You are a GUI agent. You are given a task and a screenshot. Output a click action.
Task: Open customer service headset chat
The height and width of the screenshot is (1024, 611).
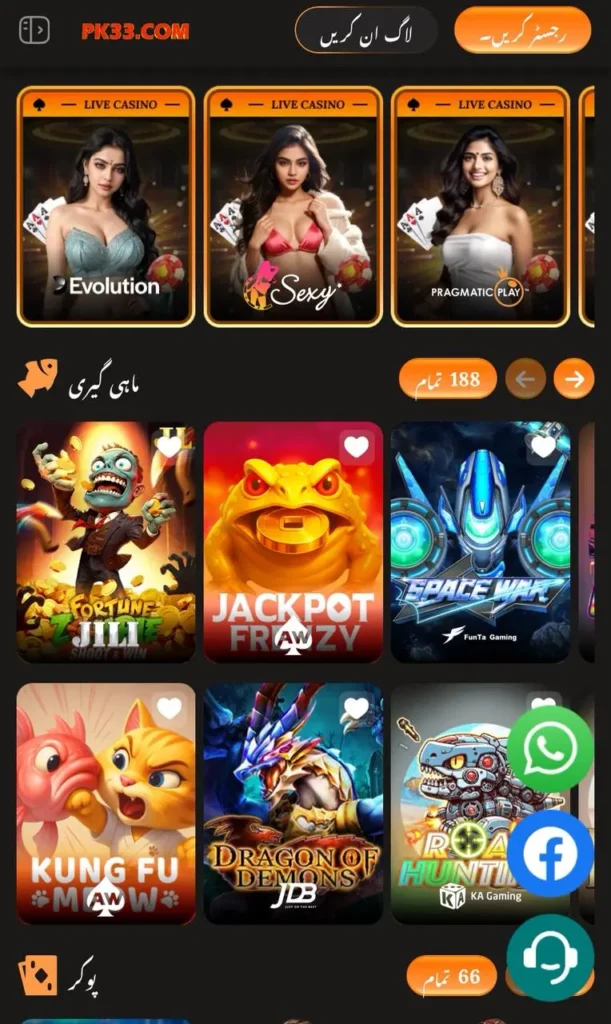coord(550,957)
